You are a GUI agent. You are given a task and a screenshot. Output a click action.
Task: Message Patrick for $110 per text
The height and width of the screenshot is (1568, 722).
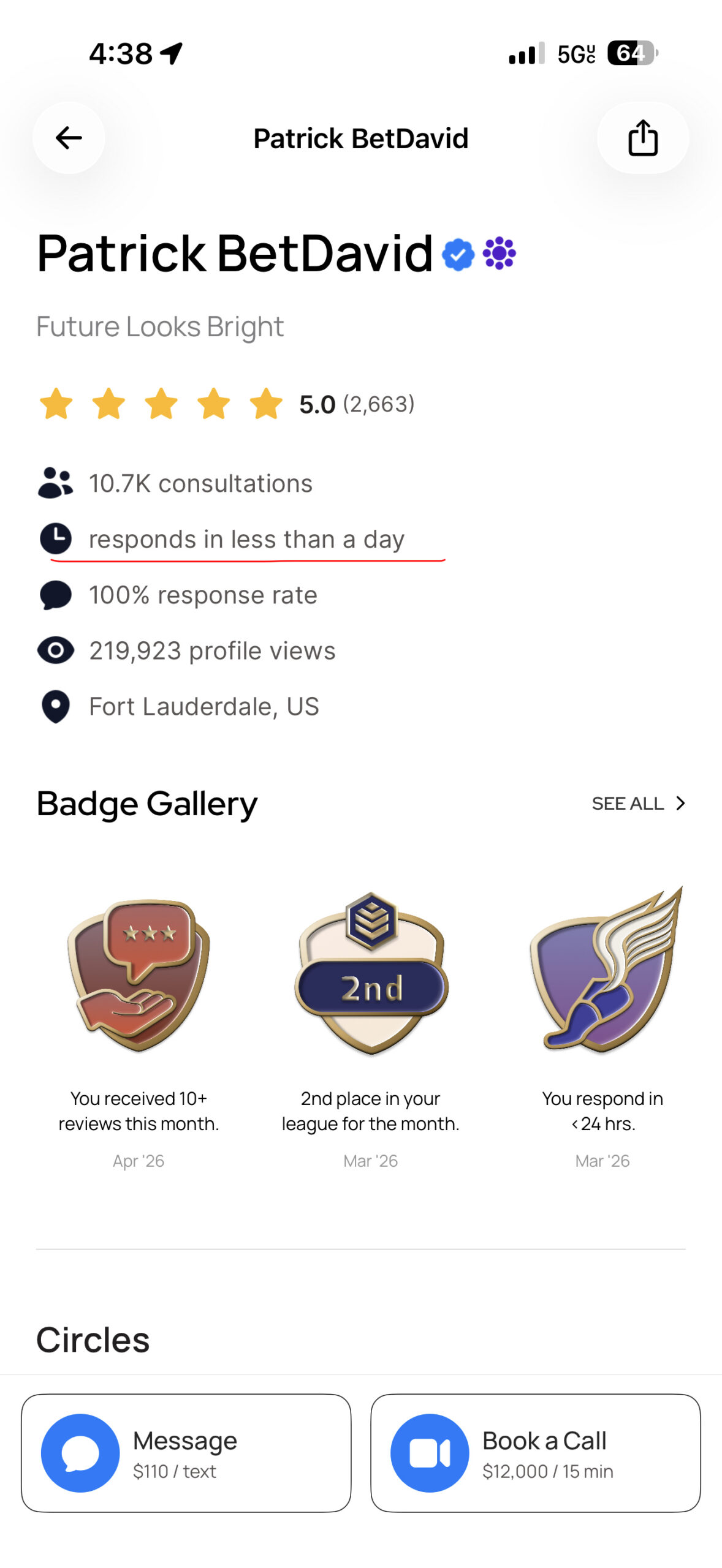tap(186, 1452)
